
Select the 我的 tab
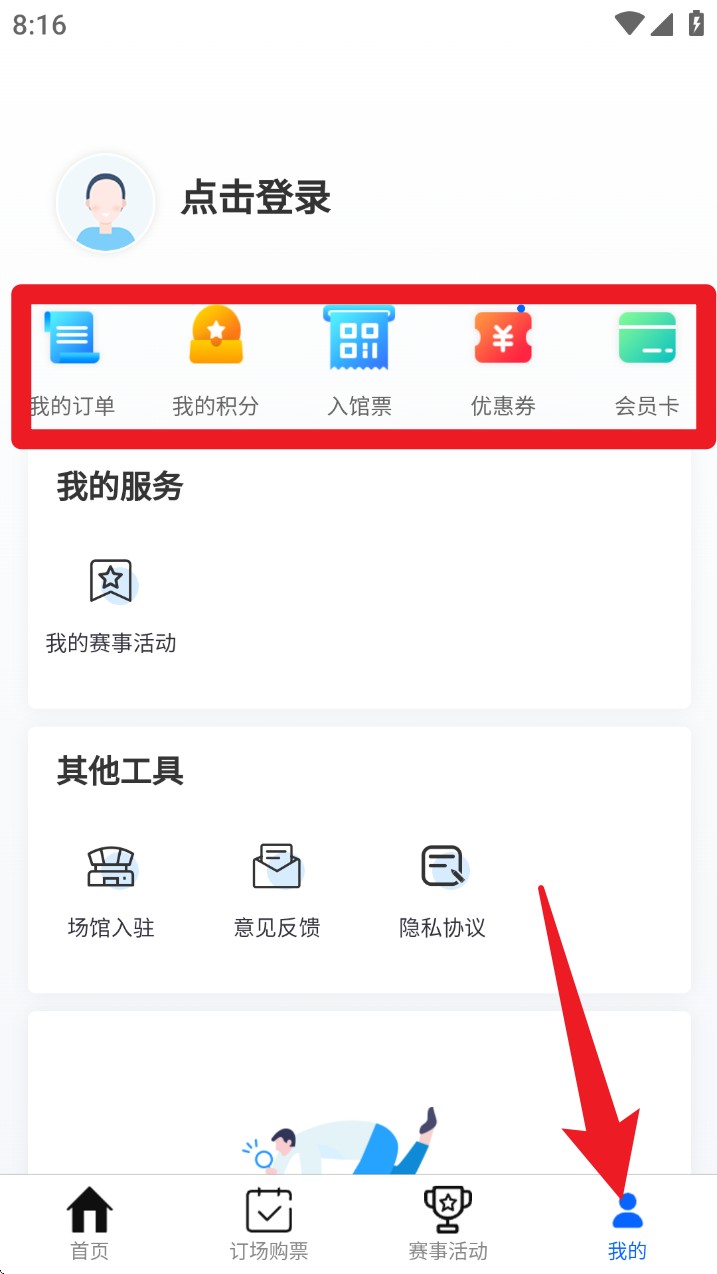click(x=627, y=1224)
